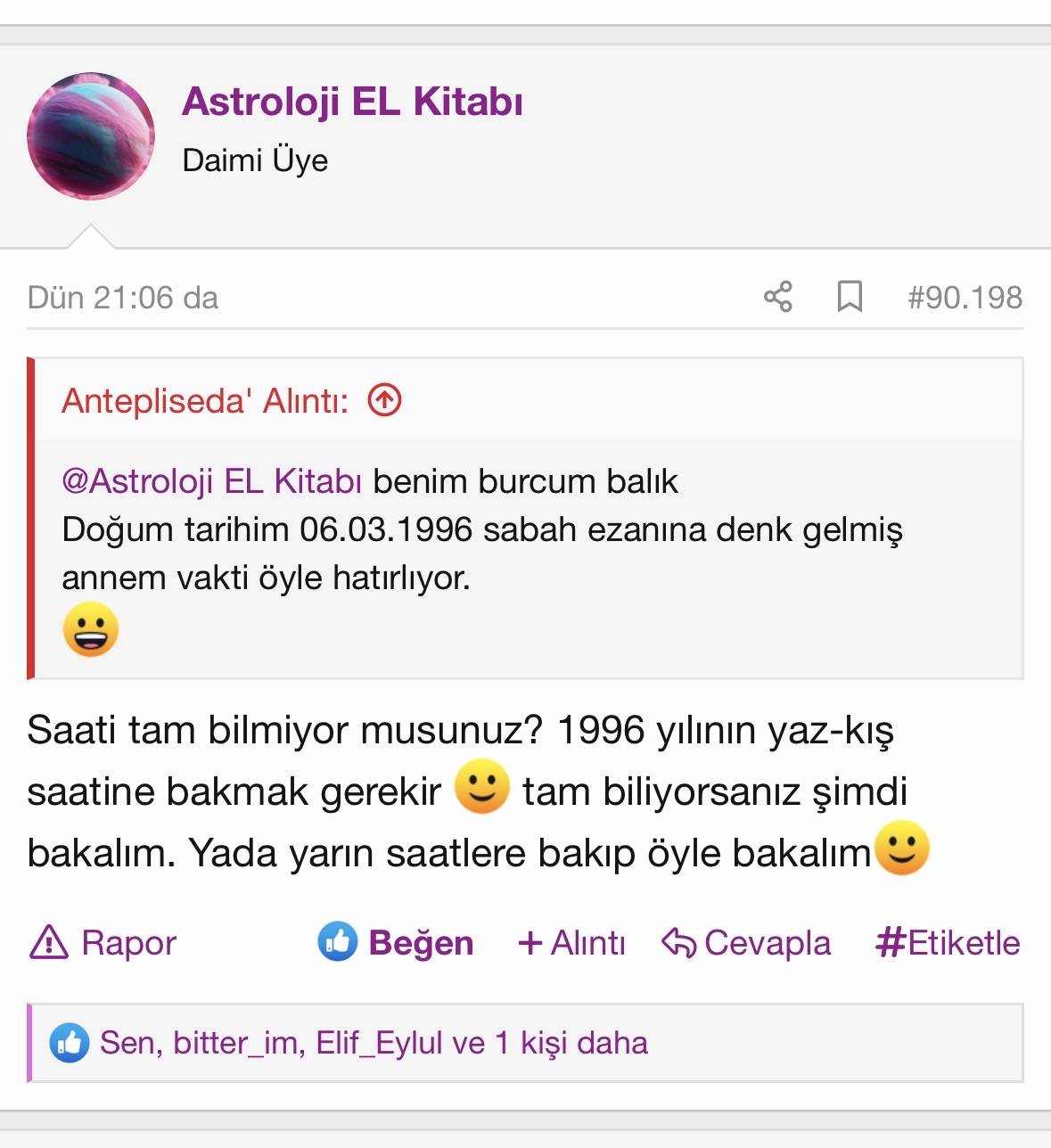1051x1148 pixels.
Task: Open Astroloji EL Kitabı's profile avatar
Action: pos(91,136)
